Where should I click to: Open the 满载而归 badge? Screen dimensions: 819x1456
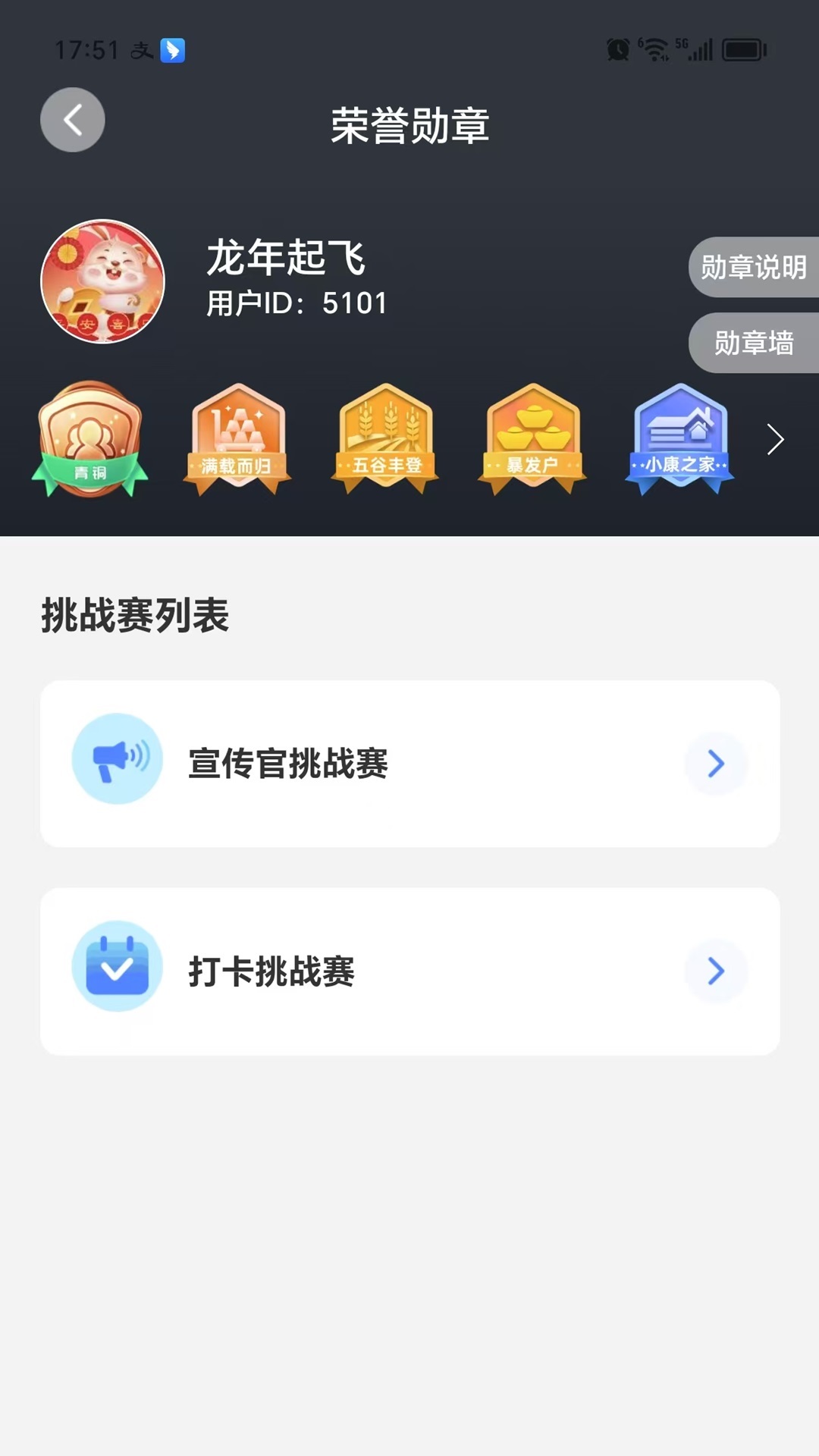237,440
